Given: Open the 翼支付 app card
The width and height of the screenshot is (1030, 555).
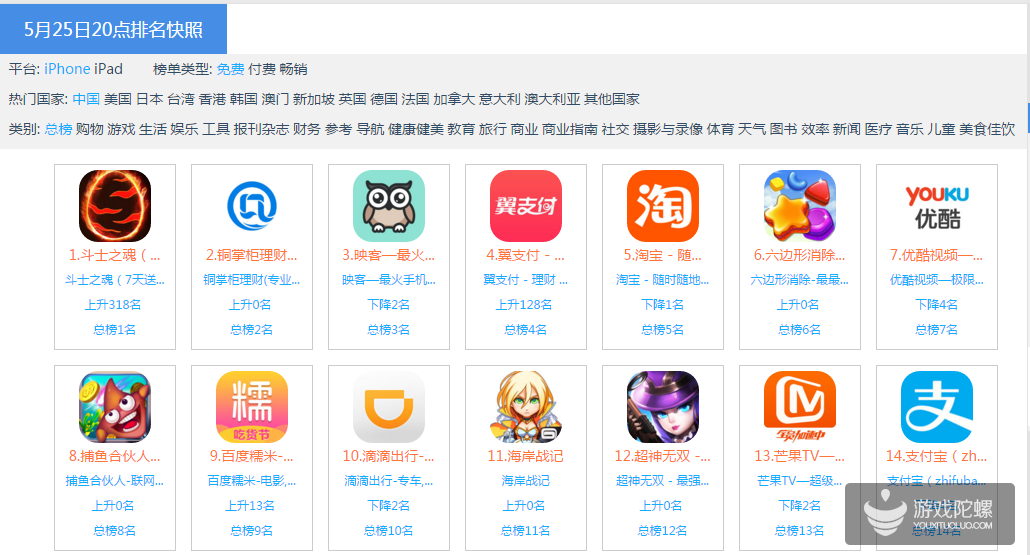Looking at the screenshot, I should click(x=525, y=206).
